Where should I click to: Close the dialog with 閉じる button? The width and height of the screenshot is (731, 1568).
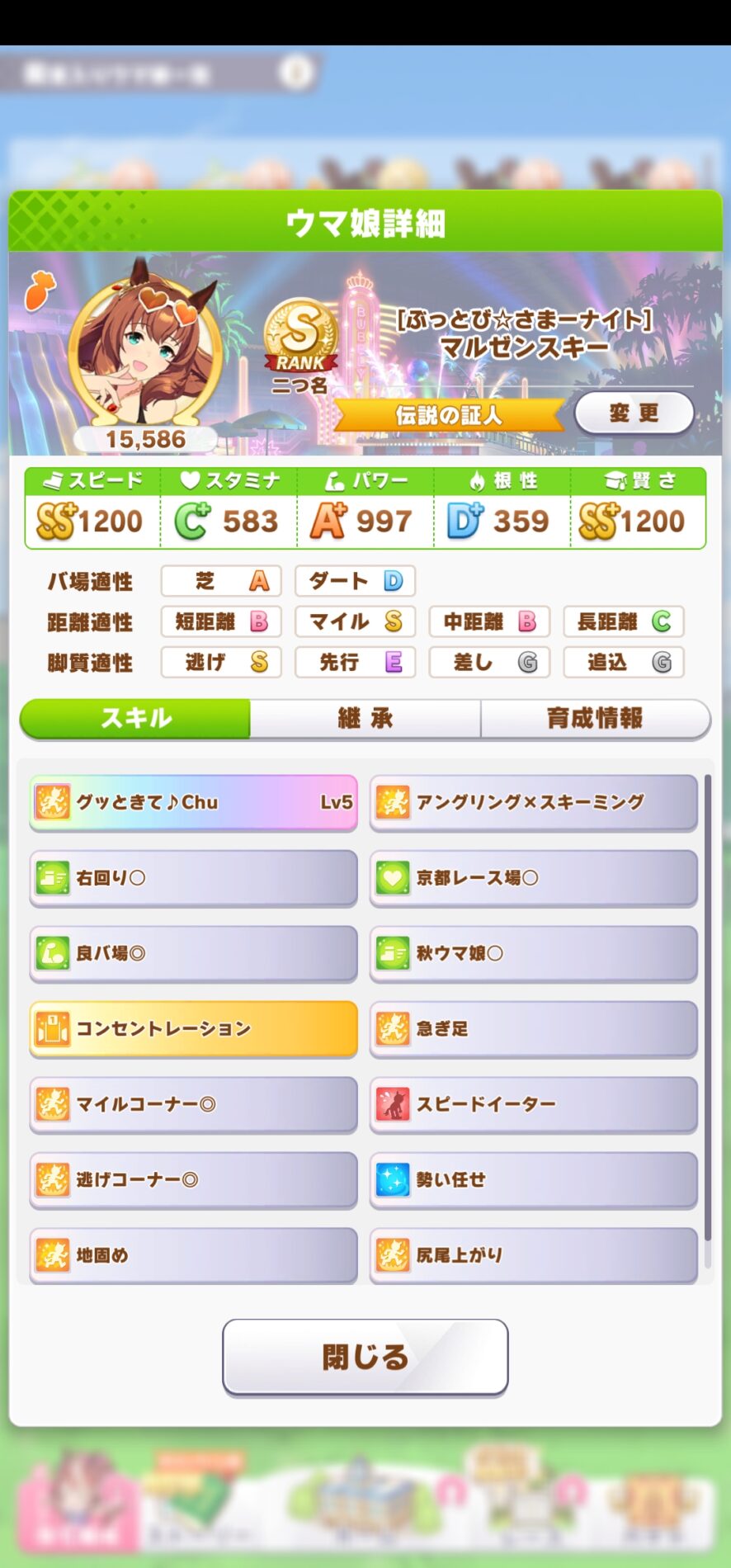click(365, 1357)
